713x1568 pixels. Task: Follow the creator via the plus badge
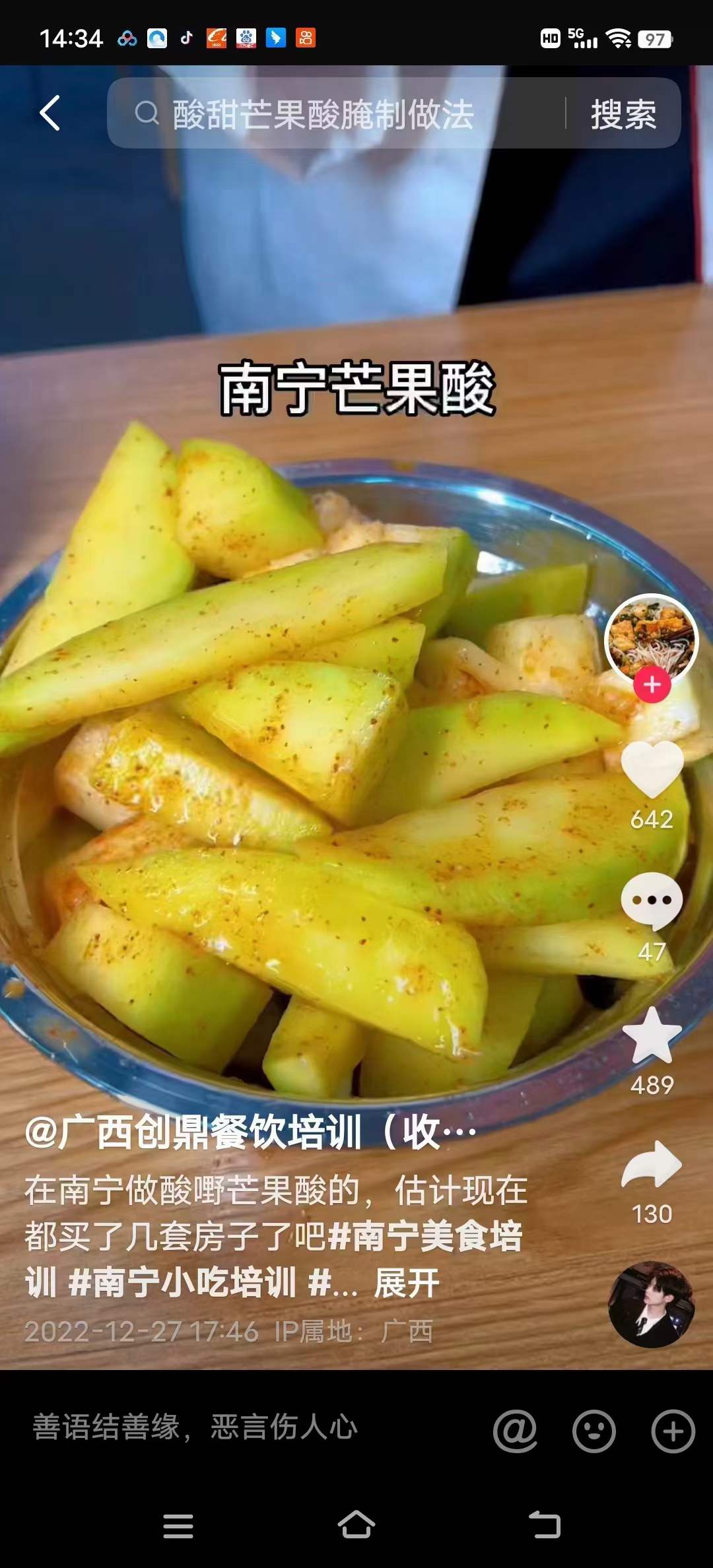[x=652, y=686]
